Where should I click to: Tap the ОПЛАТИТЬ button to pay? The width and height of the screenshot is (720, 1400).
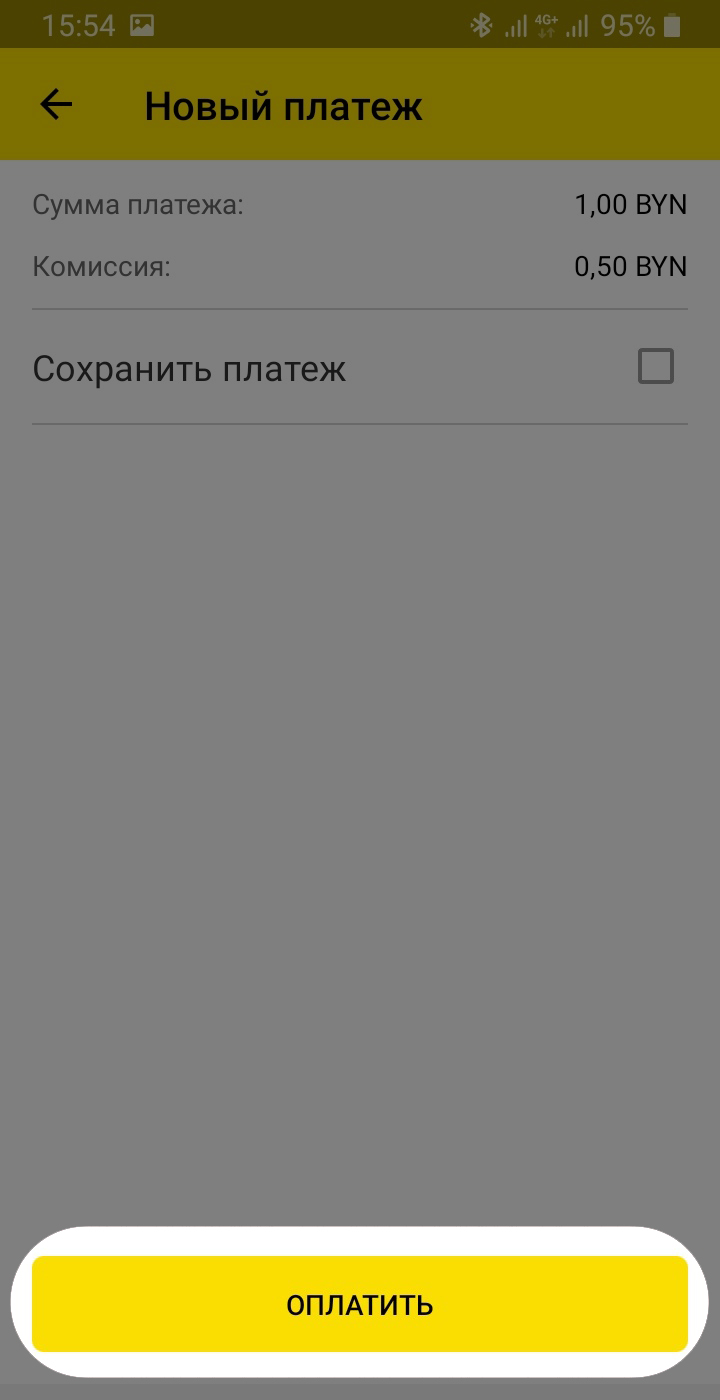click(x=360, y=1304)
